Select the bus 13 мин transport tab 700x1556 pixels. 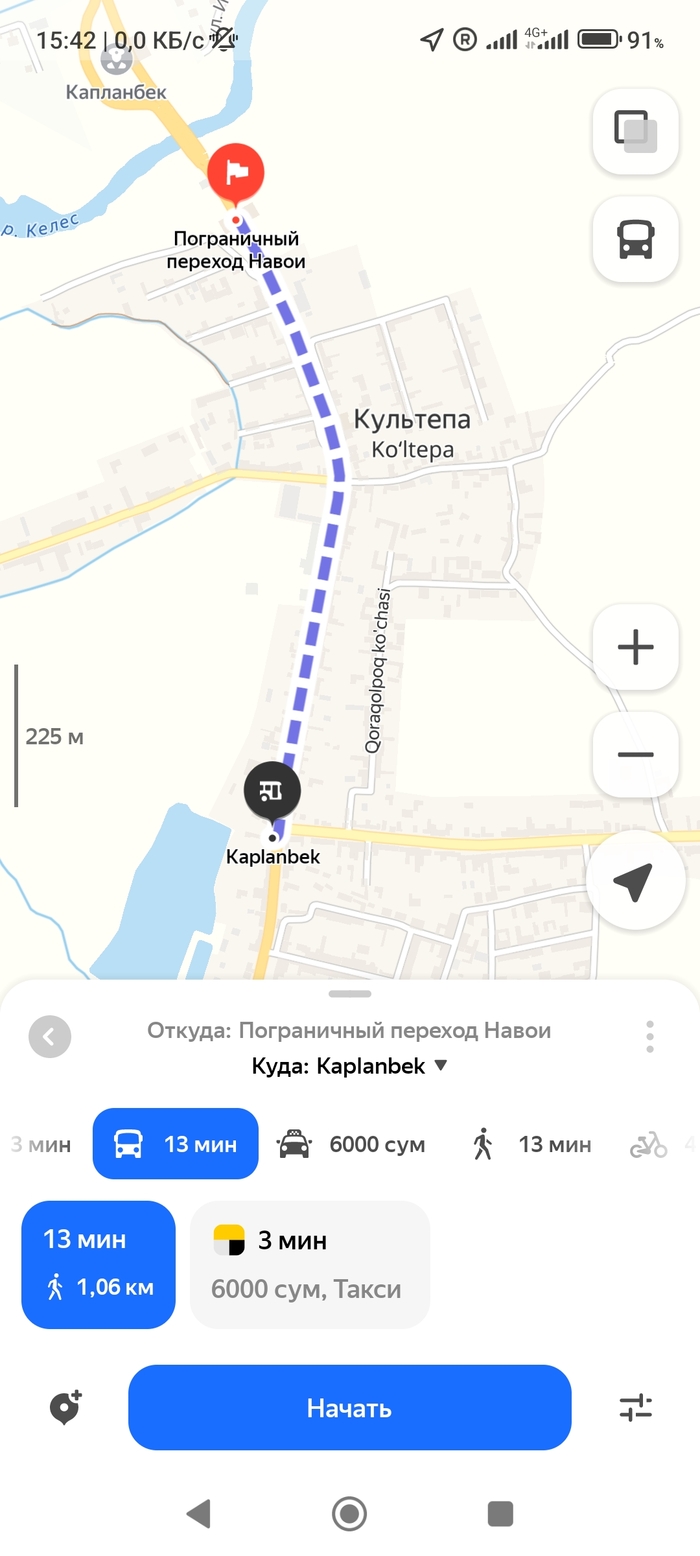pyautogui.click(x=176, y=1144)
